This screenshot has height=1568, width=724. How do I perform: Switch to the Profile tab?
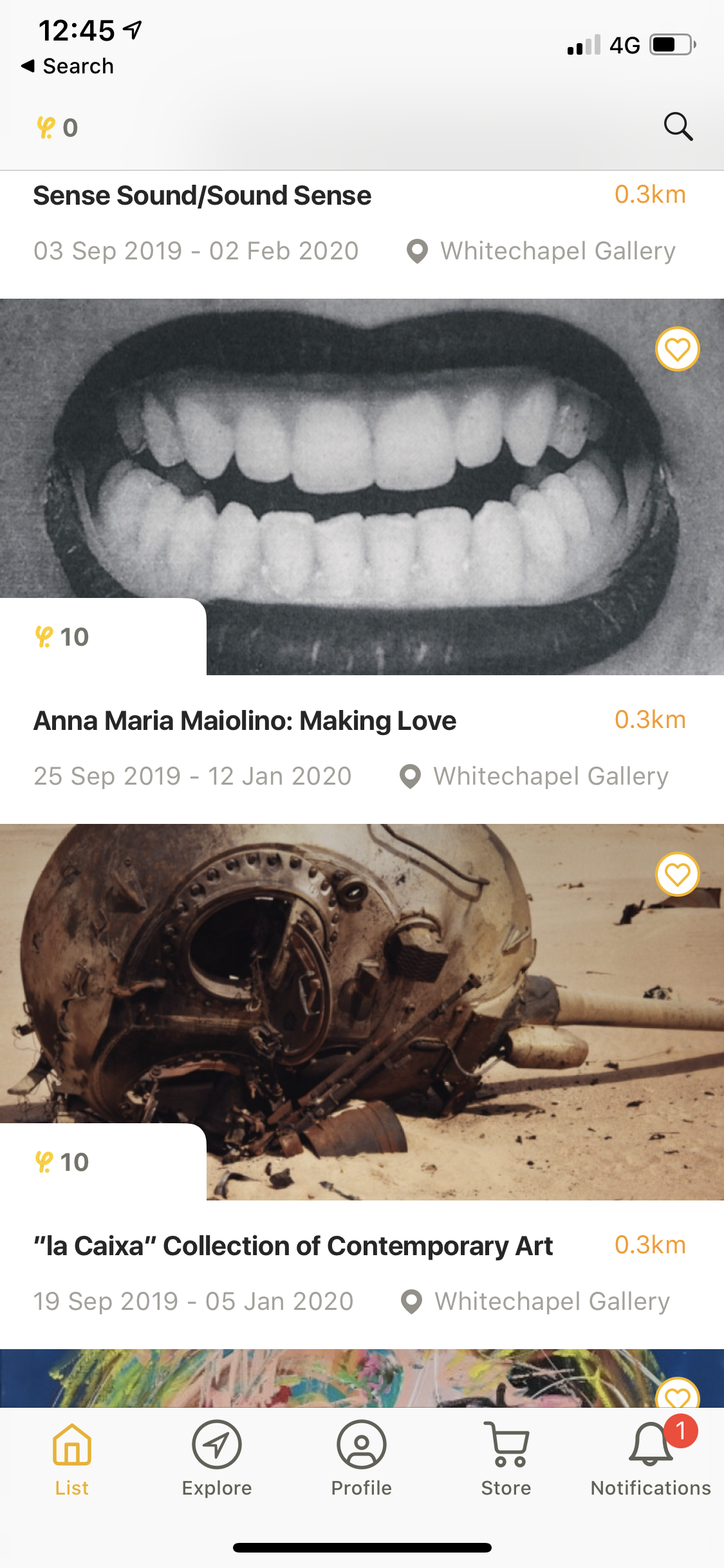click(x=362, y=1459)
